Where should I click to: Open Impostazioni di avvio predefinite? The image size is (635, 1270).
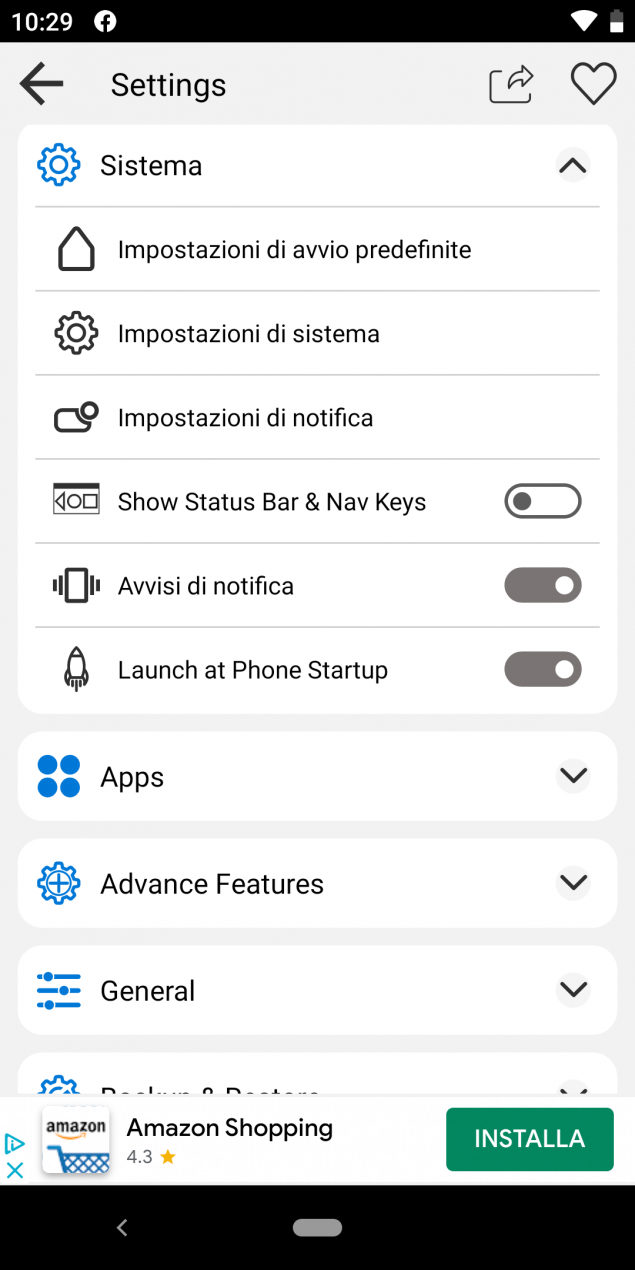coord(317,250)
